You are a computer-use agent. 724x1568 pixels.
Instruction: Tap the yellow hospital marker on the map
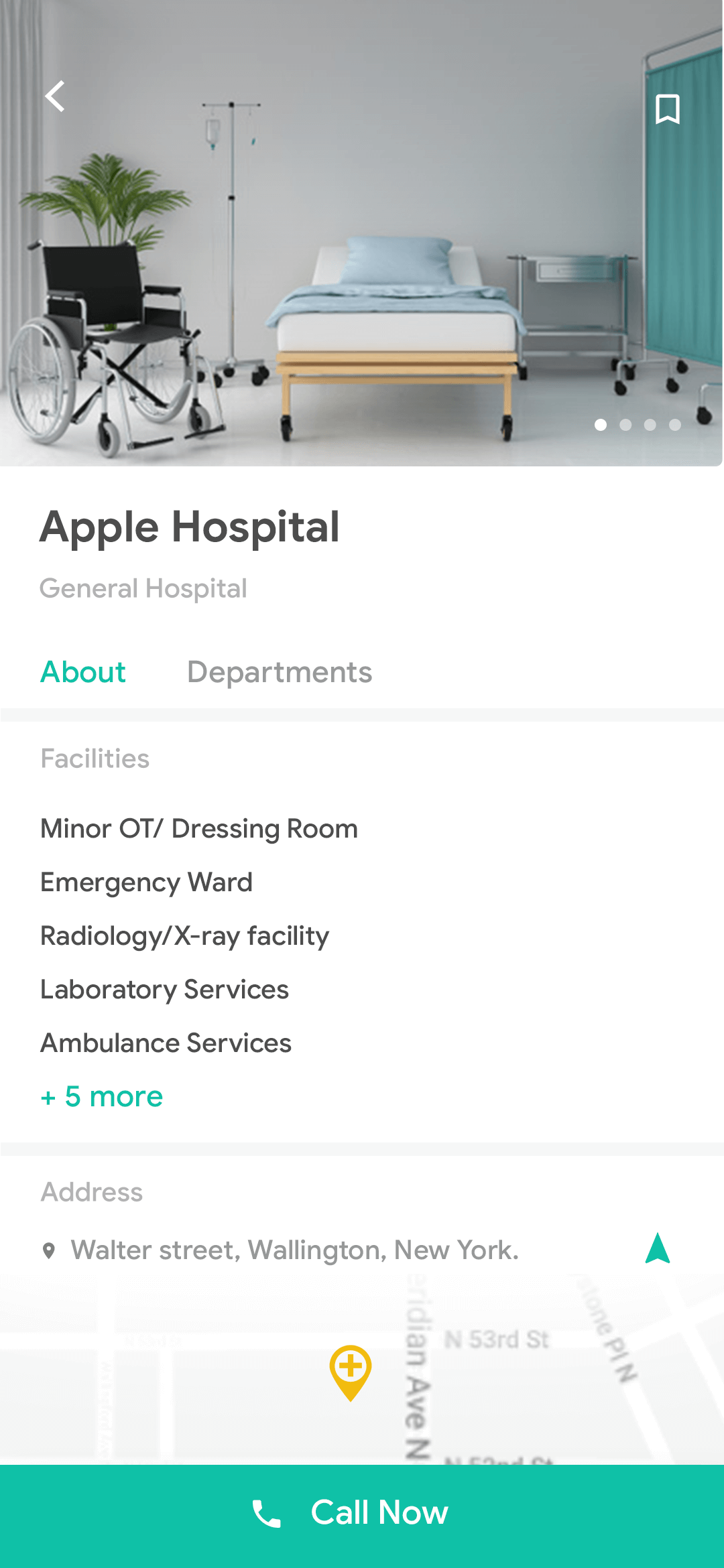(x=351, y=1367)
